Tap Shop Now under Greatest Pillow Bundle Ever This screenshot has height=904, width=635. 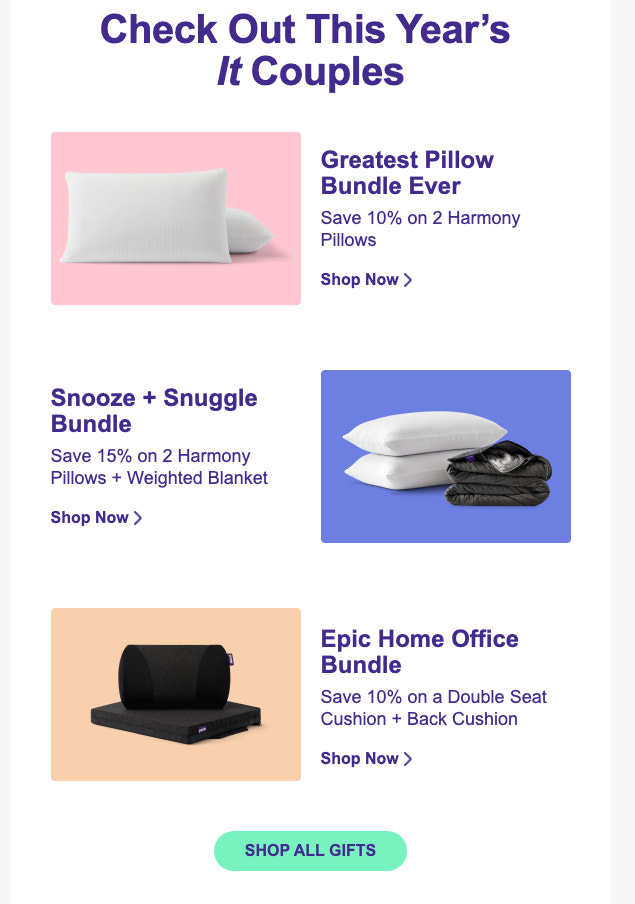point(366,280)
